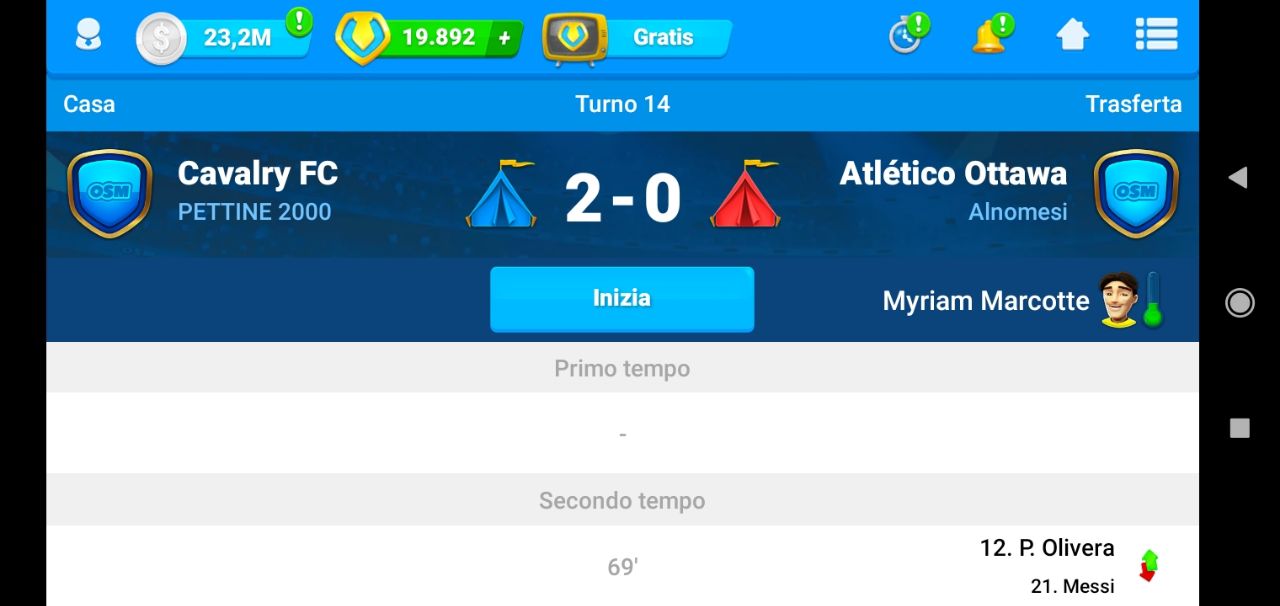Watch video for Gratis coins

click(640, 38)
